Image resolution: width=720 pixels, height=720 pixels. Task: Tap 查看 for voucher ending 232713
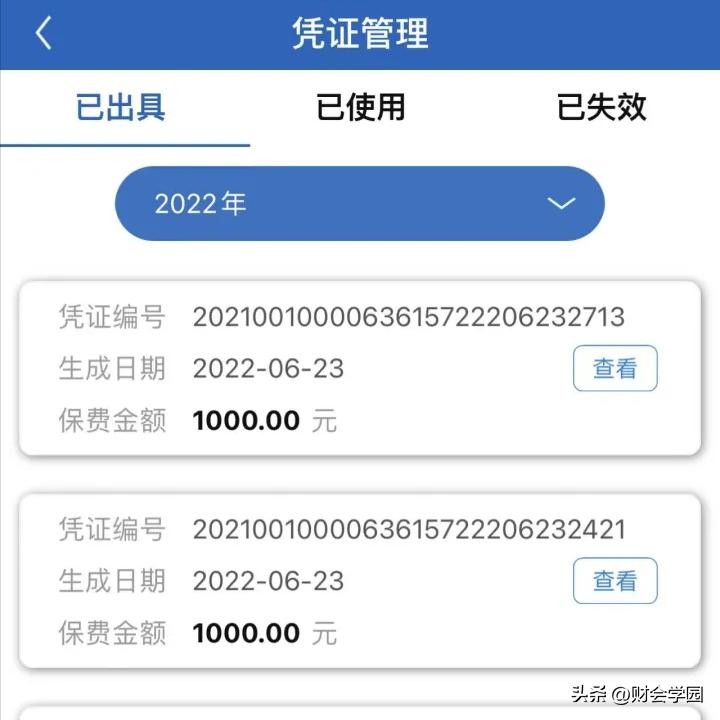click(x=614, y=368)
